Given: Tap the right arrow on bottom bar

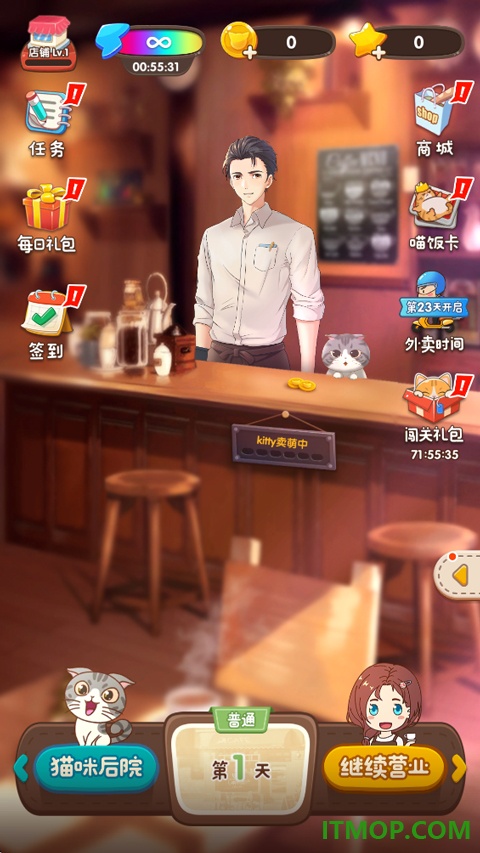Looking at the screenshot, I should 459,768.
